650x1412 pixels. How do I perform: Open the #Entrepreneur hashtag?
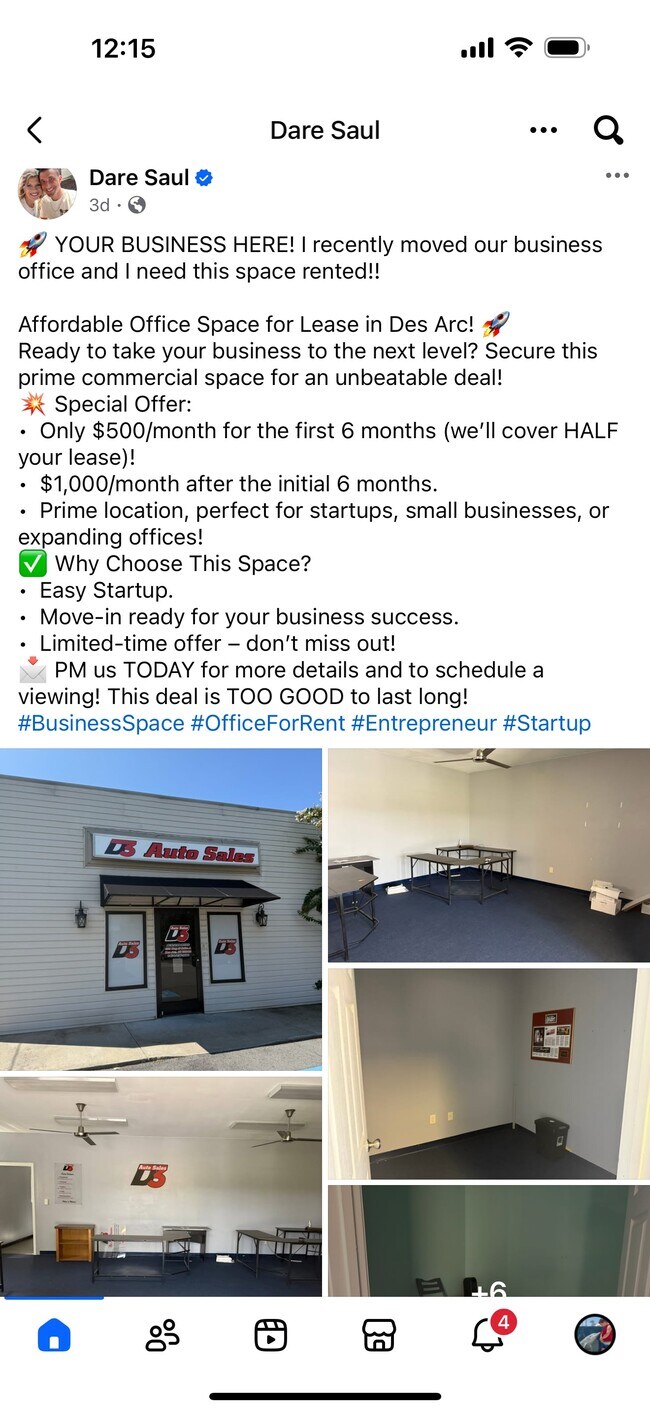click(x=424, y=723)
